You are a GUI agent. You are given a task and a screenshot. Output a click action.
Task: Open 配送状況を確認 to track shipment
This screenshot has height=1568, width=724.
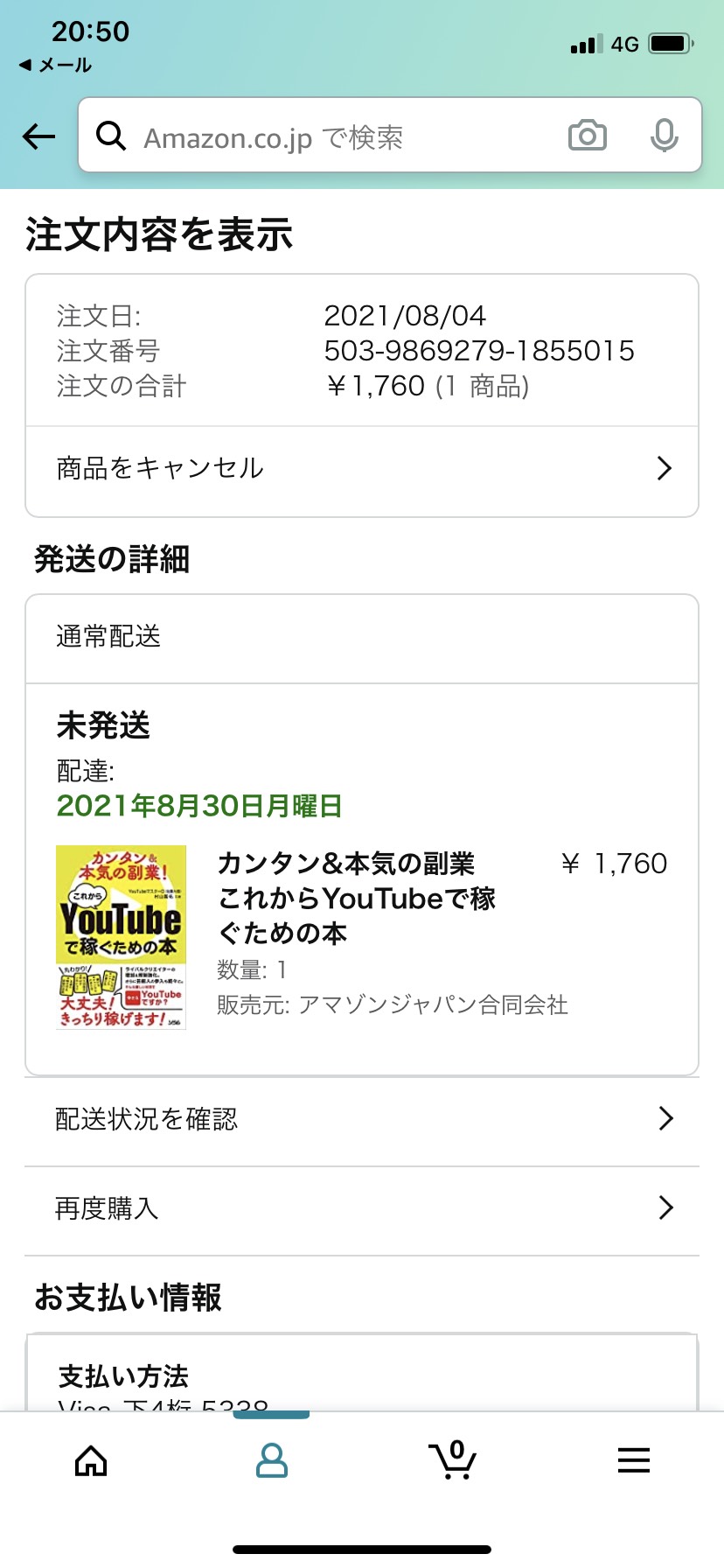(x=362, y=1119)
